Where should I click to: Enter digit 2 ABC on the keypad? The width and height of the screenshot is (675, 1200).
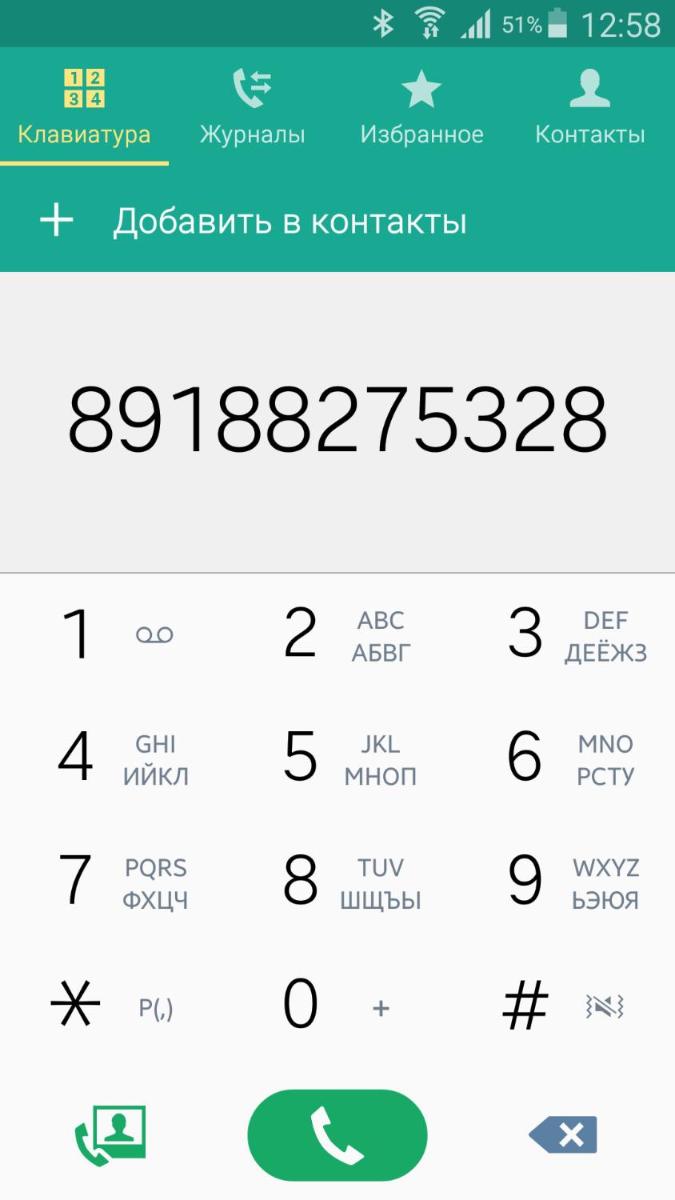click(337, 635)
